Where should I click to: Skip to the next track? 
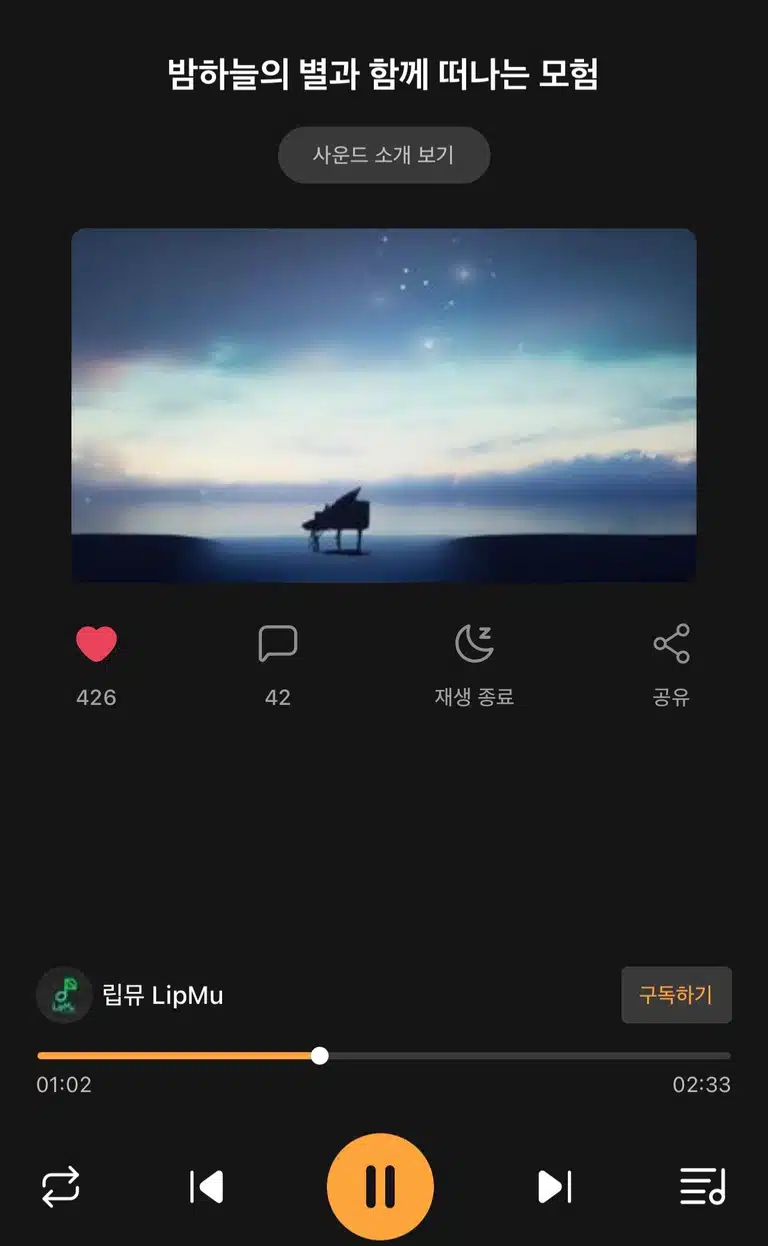coord(555,1187)
